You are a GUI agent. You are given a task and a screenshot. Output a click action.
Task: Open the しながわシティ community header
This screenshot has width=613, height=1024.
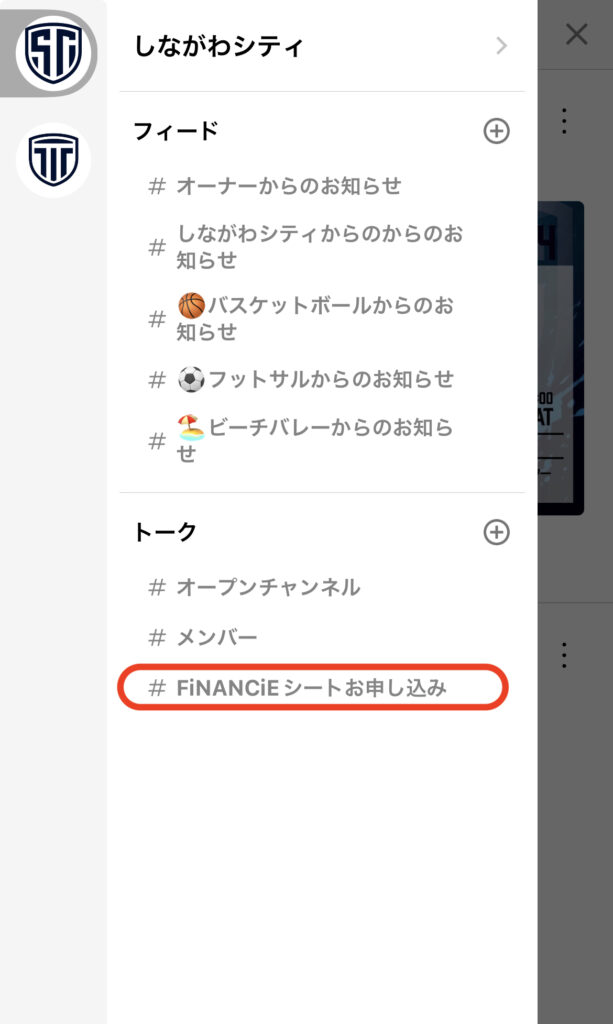click(322, 46)
